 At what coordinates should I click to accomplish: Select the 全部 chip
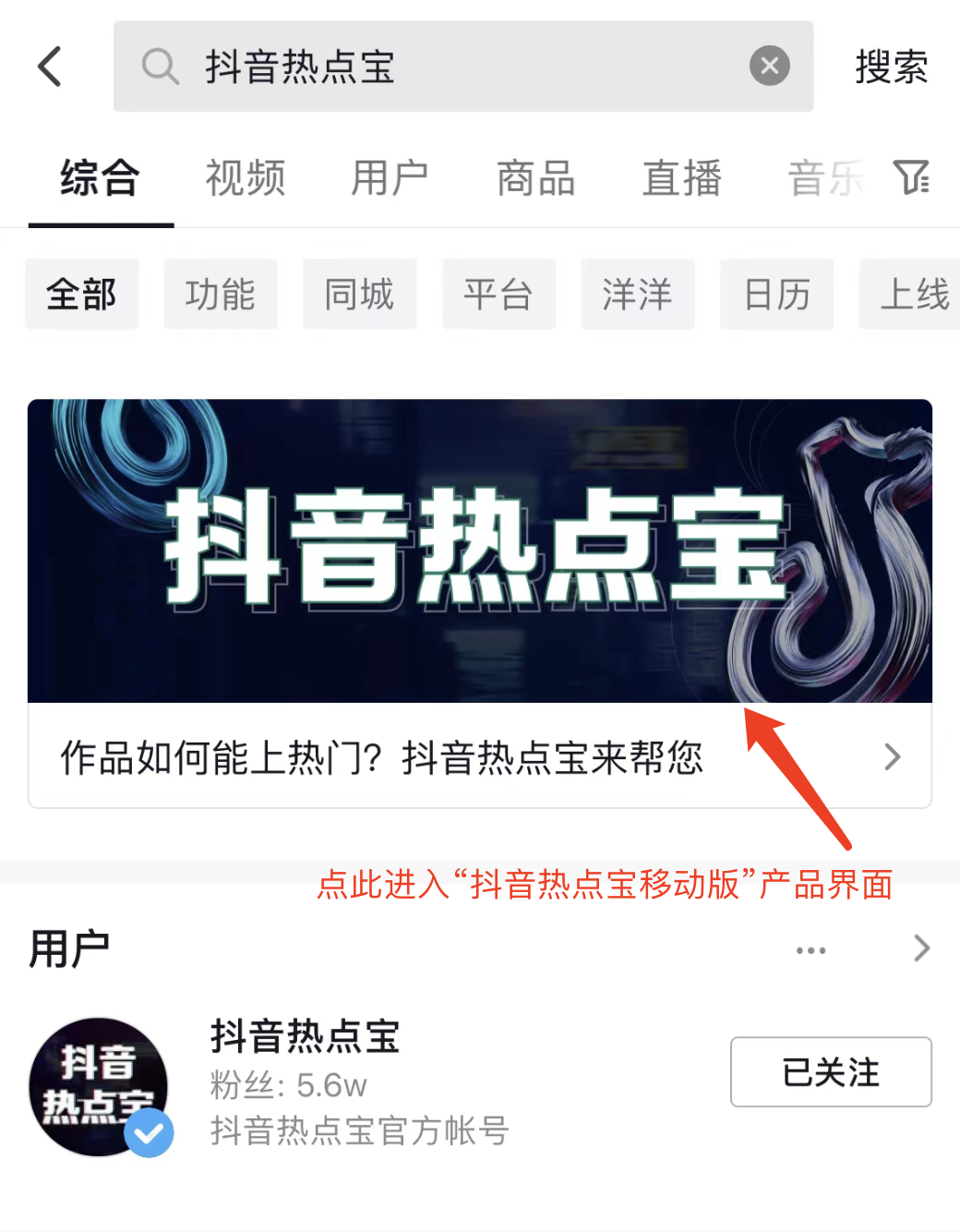[x=81, y=295]
